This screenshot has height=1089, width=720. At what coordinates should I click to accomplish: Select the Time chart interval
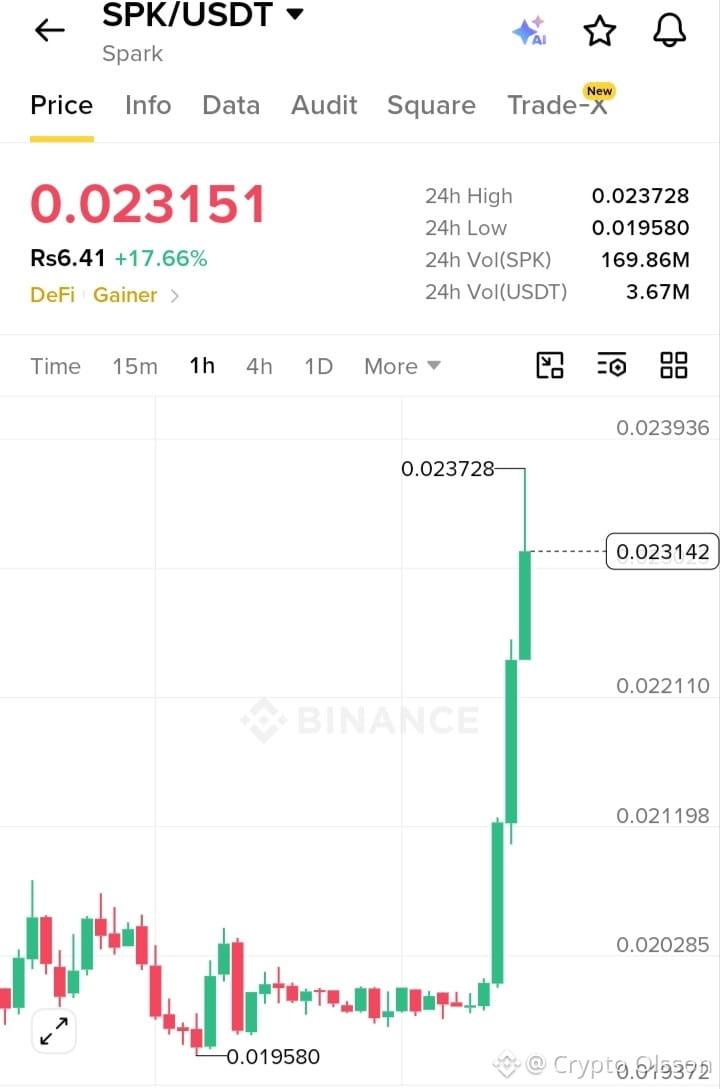click(56, 366)
